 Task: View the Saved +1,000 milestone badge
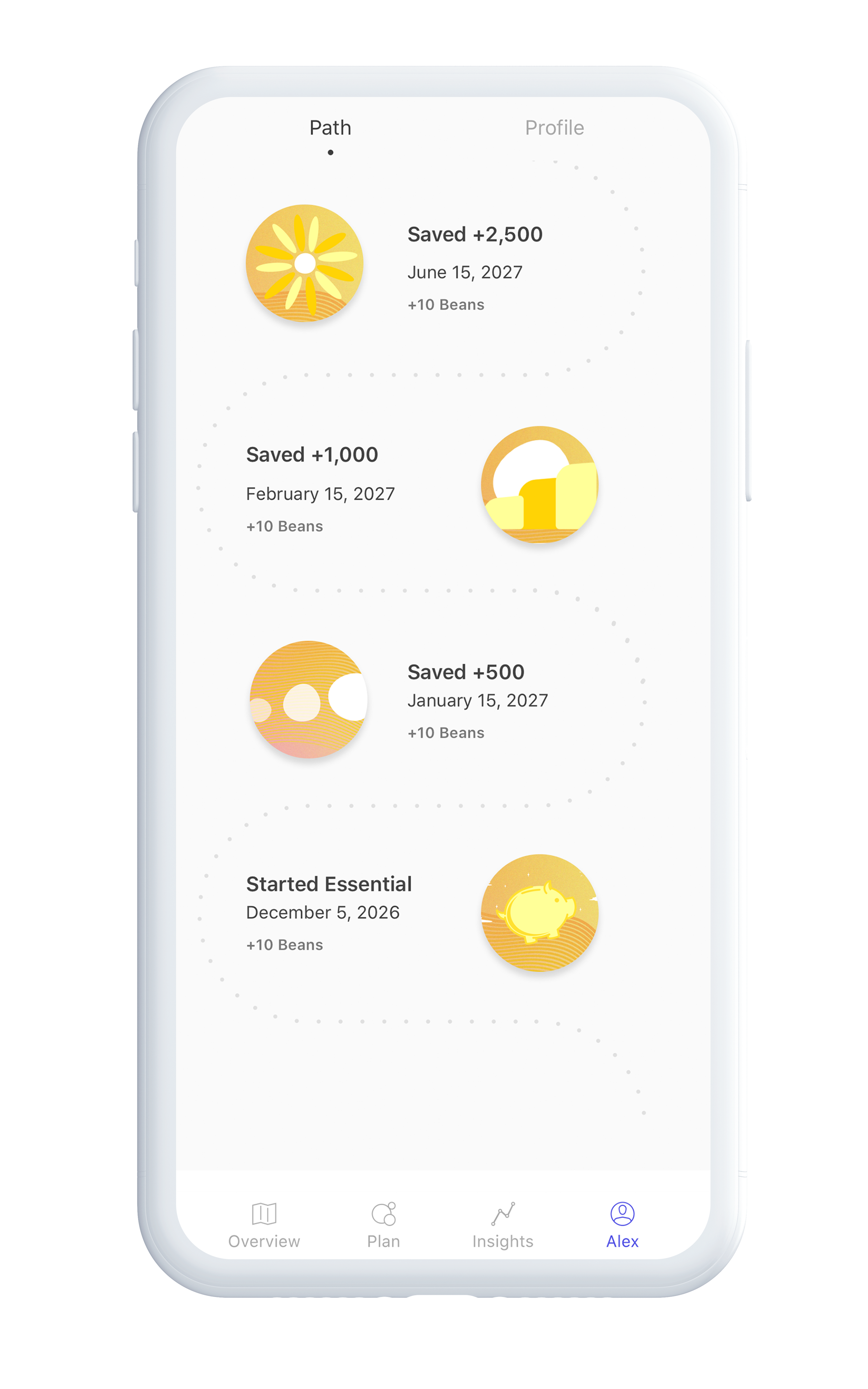click(540, 484)
